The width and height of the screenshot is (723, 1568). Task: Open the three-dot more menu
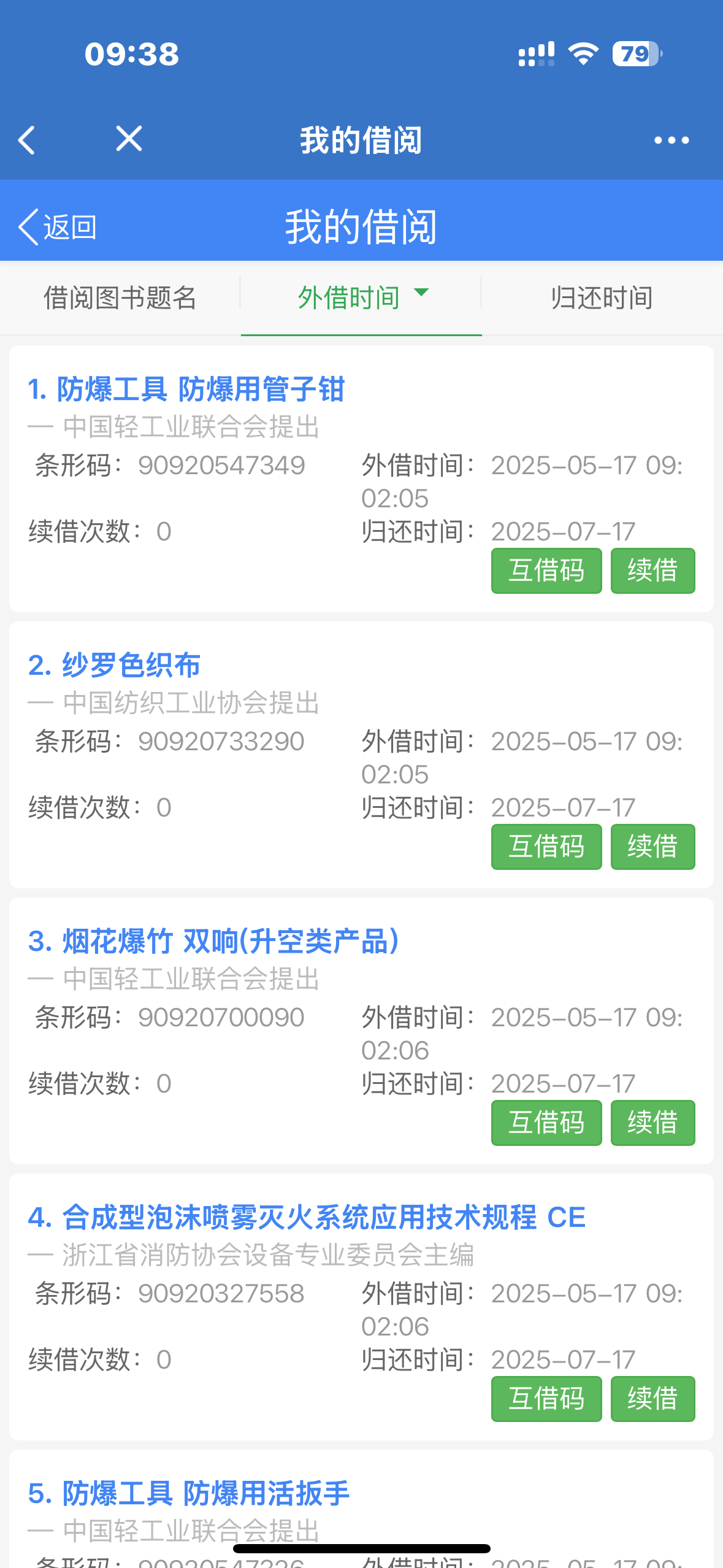point(671,140)
